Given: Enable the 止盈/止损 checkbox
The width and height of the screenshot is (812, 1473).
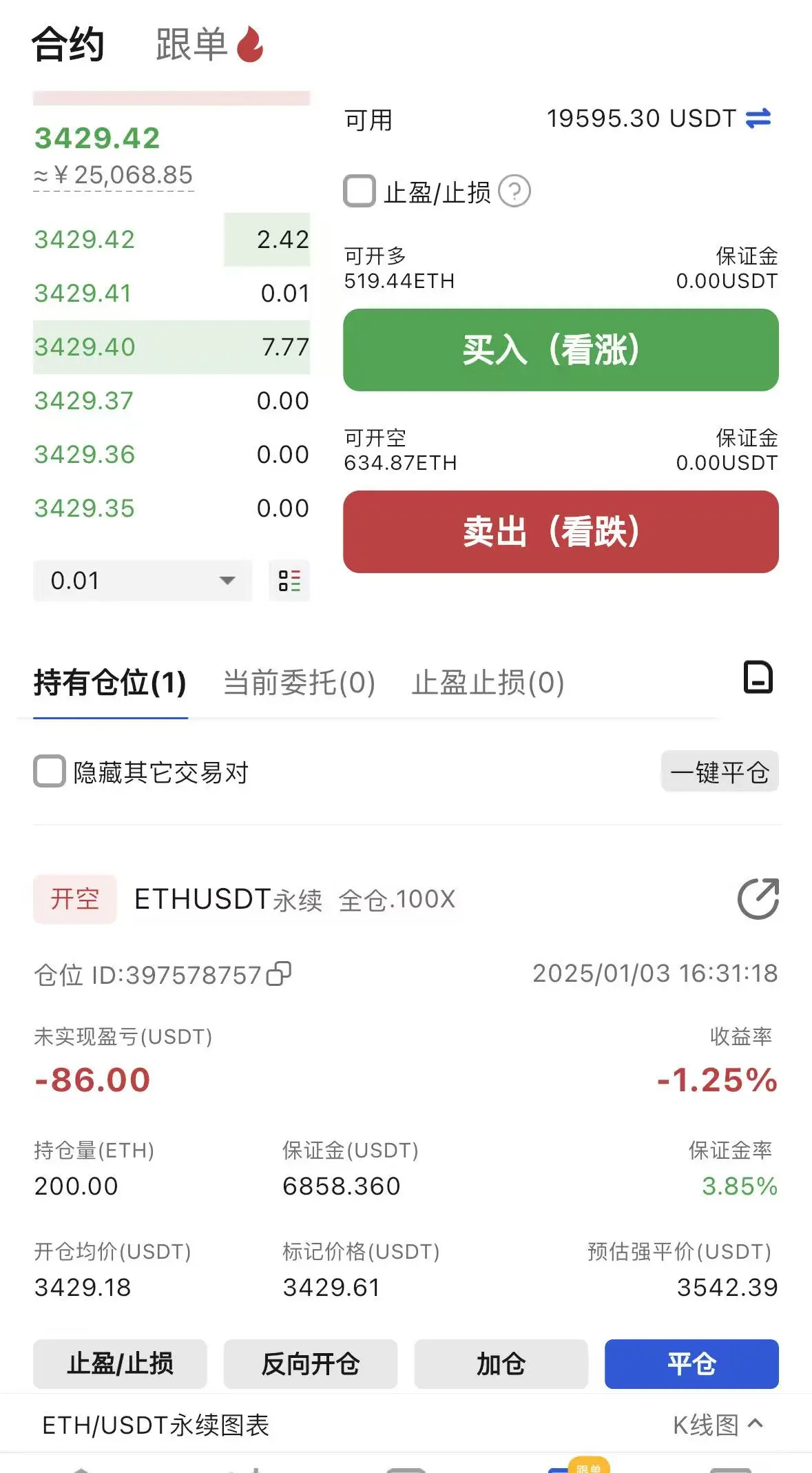Looking at the screenshot, I should tap(360, 192).
